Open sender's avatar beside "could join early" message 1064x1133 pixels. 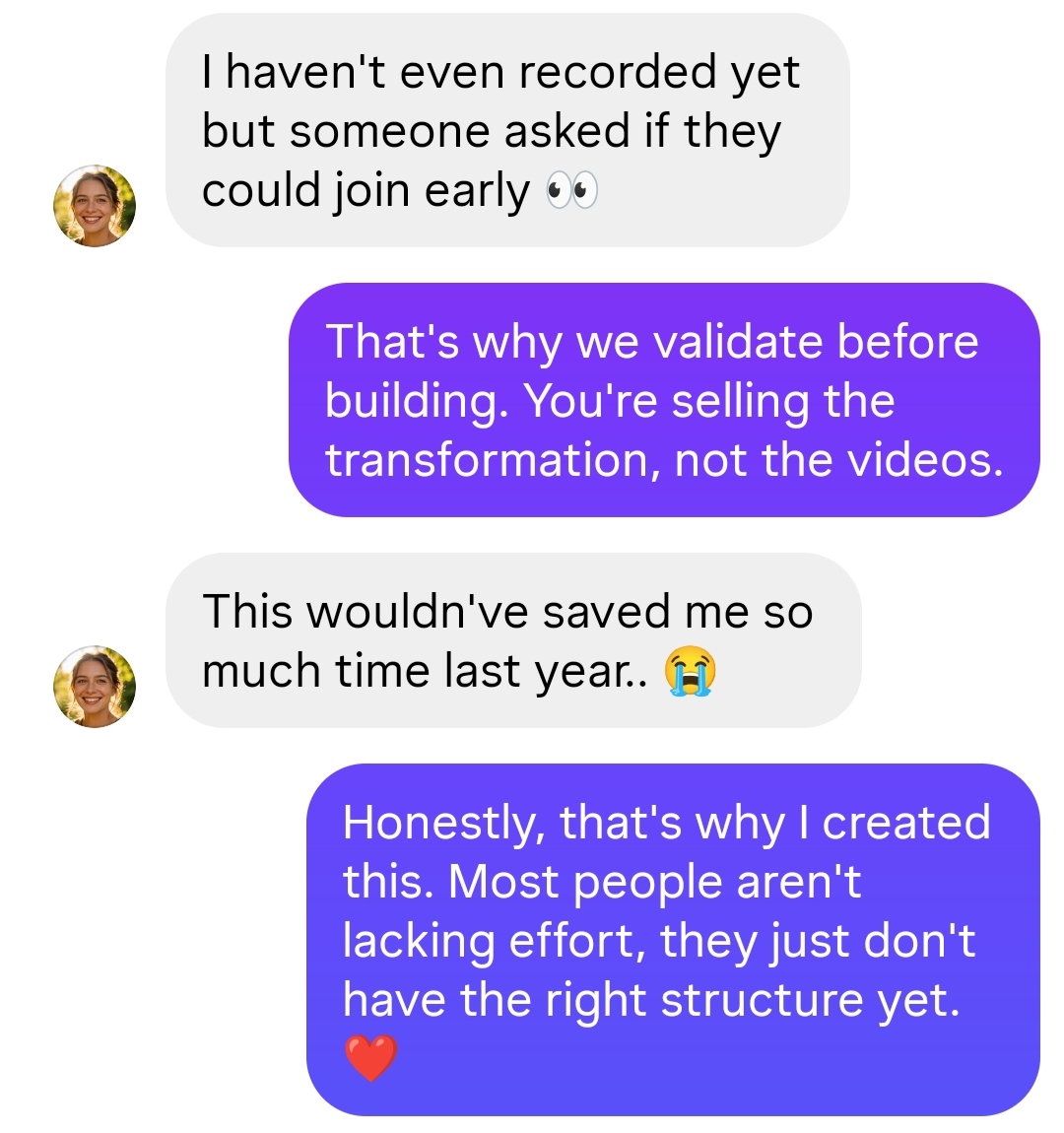tap(95, 206)
